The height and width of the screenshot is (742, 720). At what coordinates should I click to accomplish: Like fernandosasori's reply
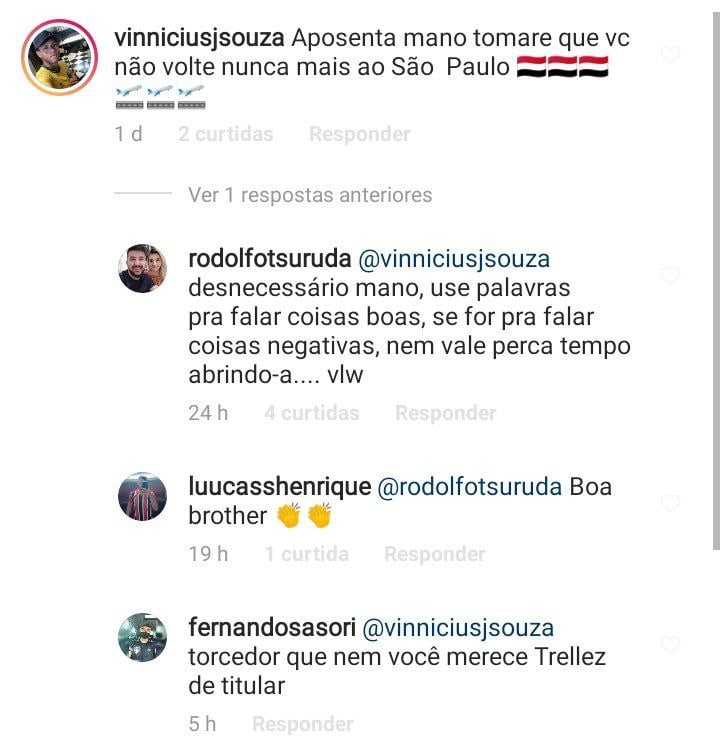pos(672,644)
